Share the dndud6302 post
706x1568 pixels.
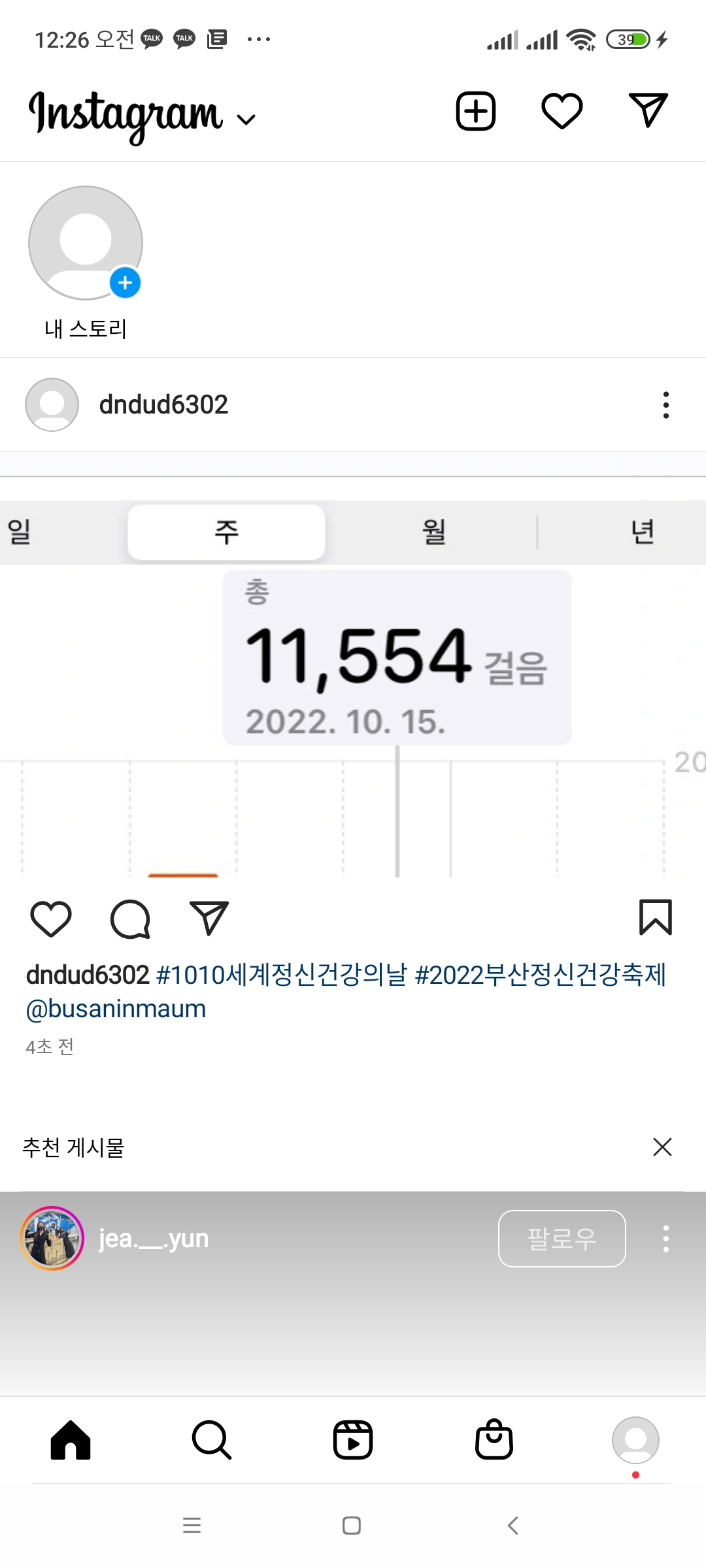(209, 918)
